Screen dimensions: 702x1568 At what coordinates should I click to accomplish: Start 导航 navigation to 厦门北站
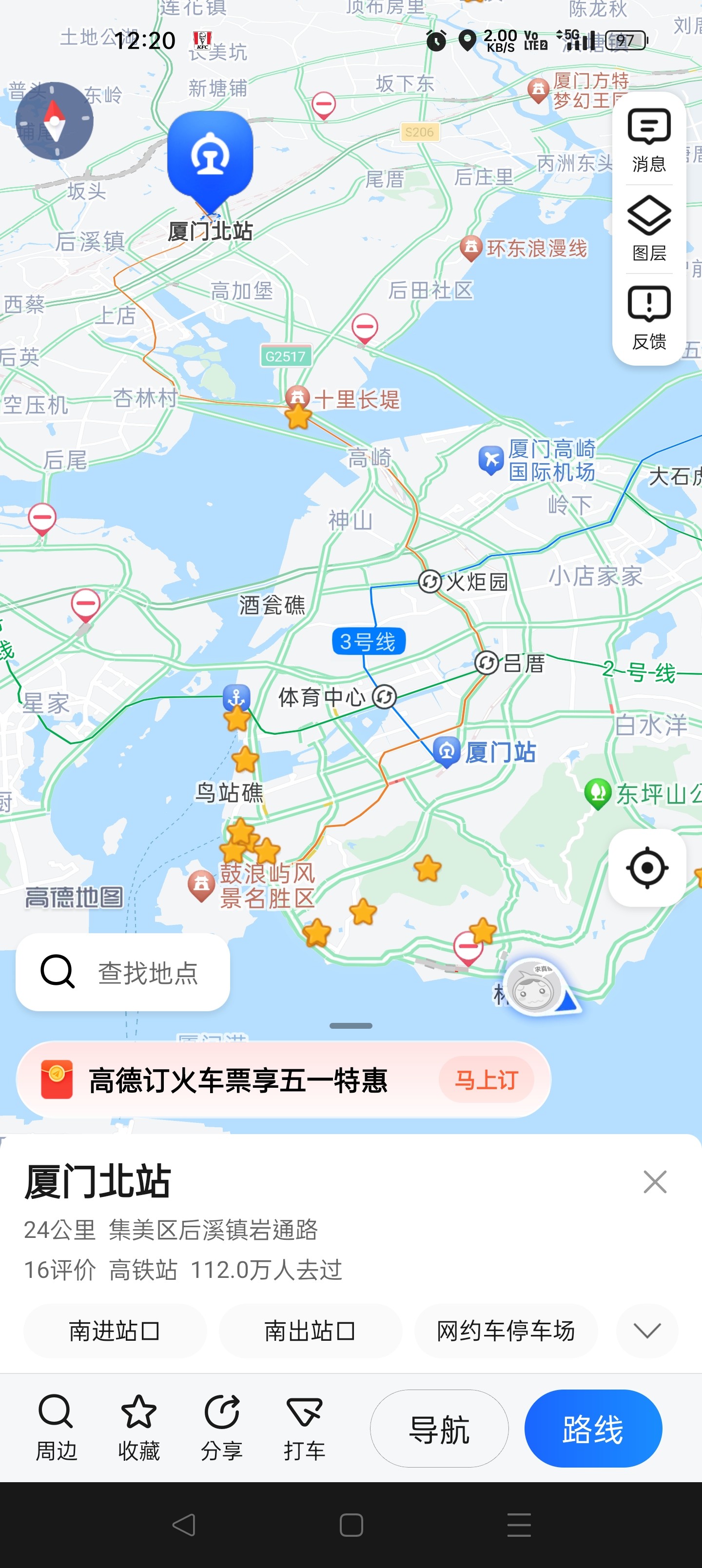coord(439,1428)
